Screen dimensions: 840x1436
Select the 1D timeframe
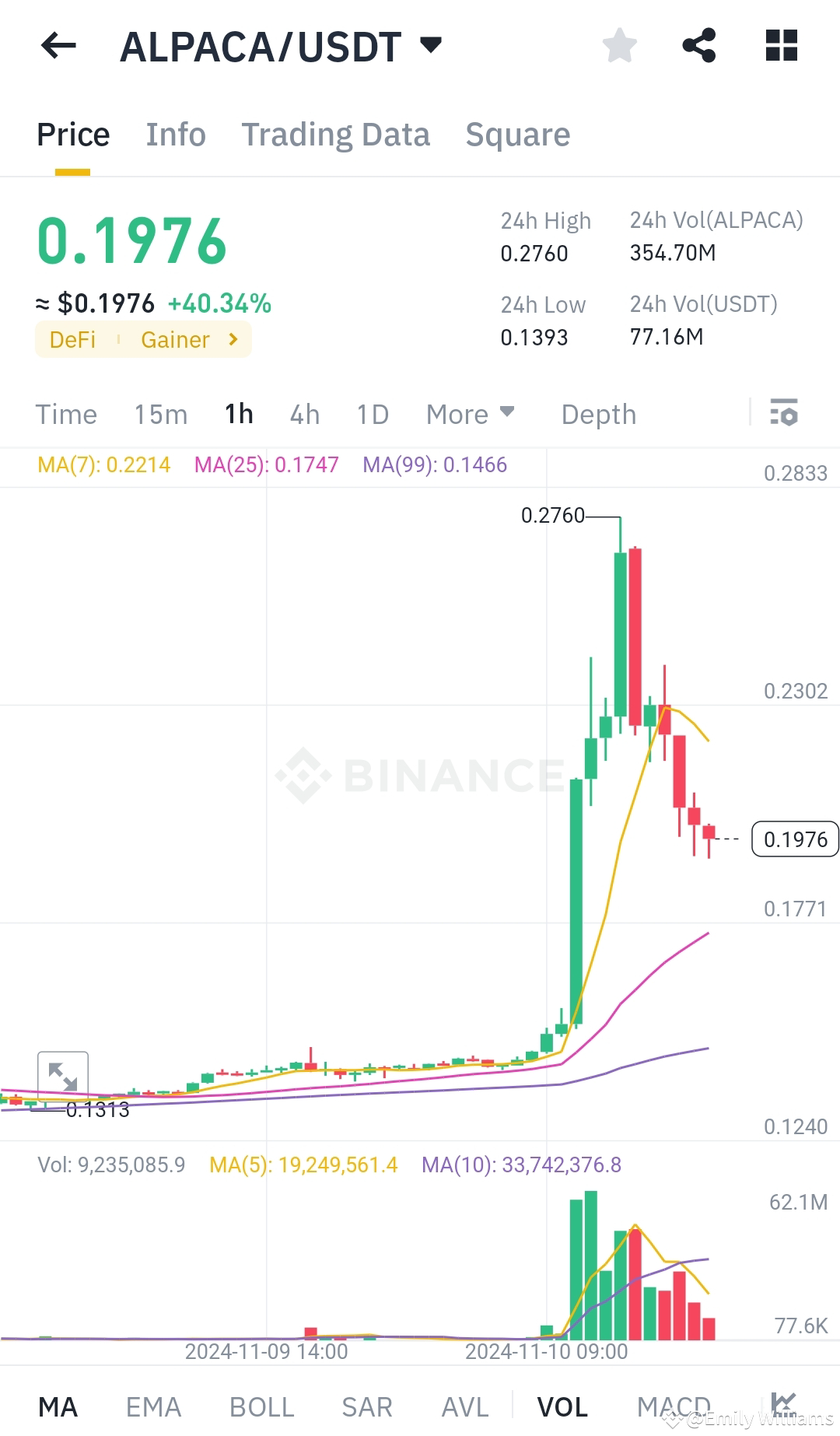click(x=372, y=414)
